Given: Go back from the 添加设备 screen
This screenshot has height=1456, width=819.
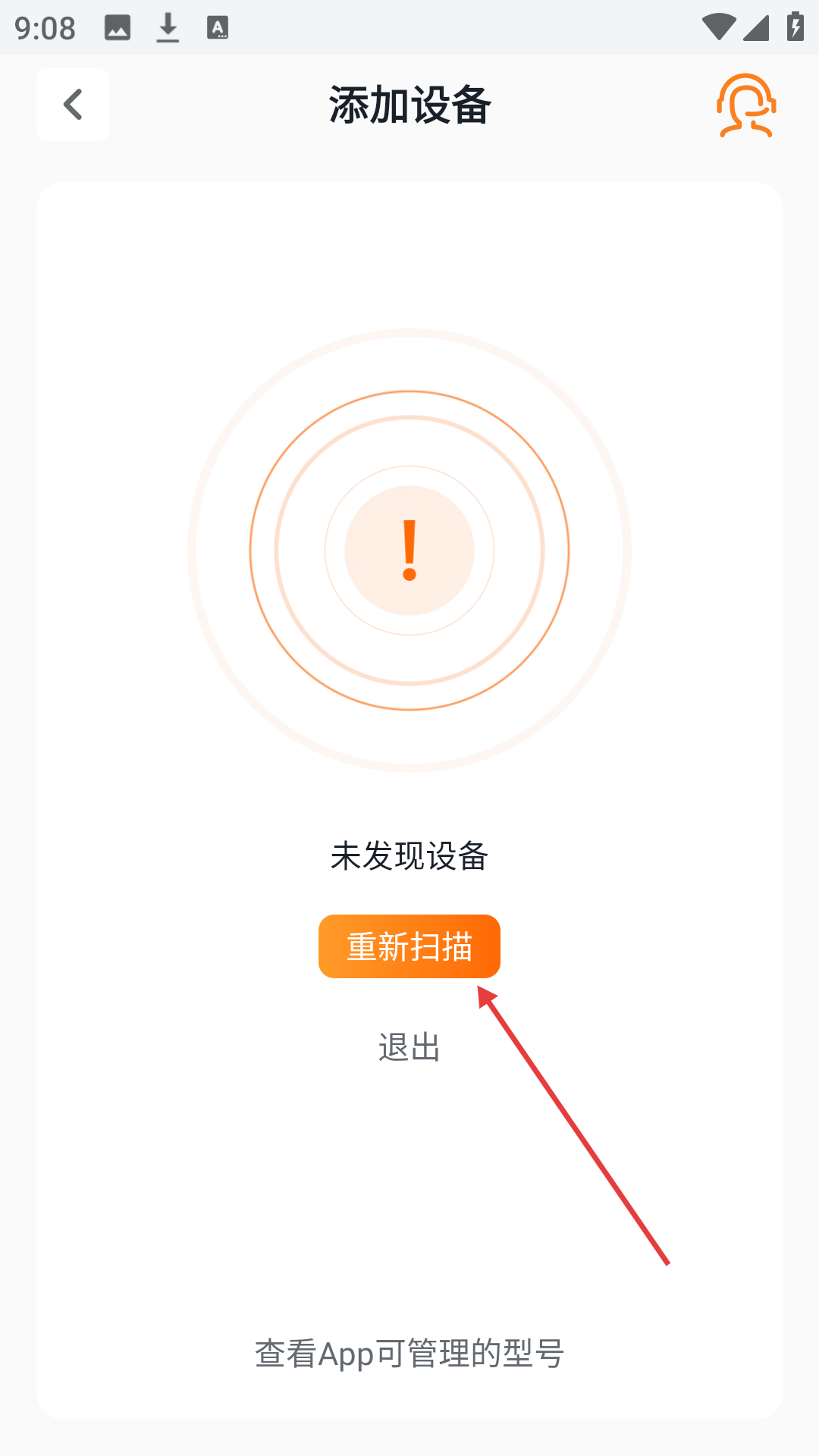Looking at the screenshot, I should 73,105.
